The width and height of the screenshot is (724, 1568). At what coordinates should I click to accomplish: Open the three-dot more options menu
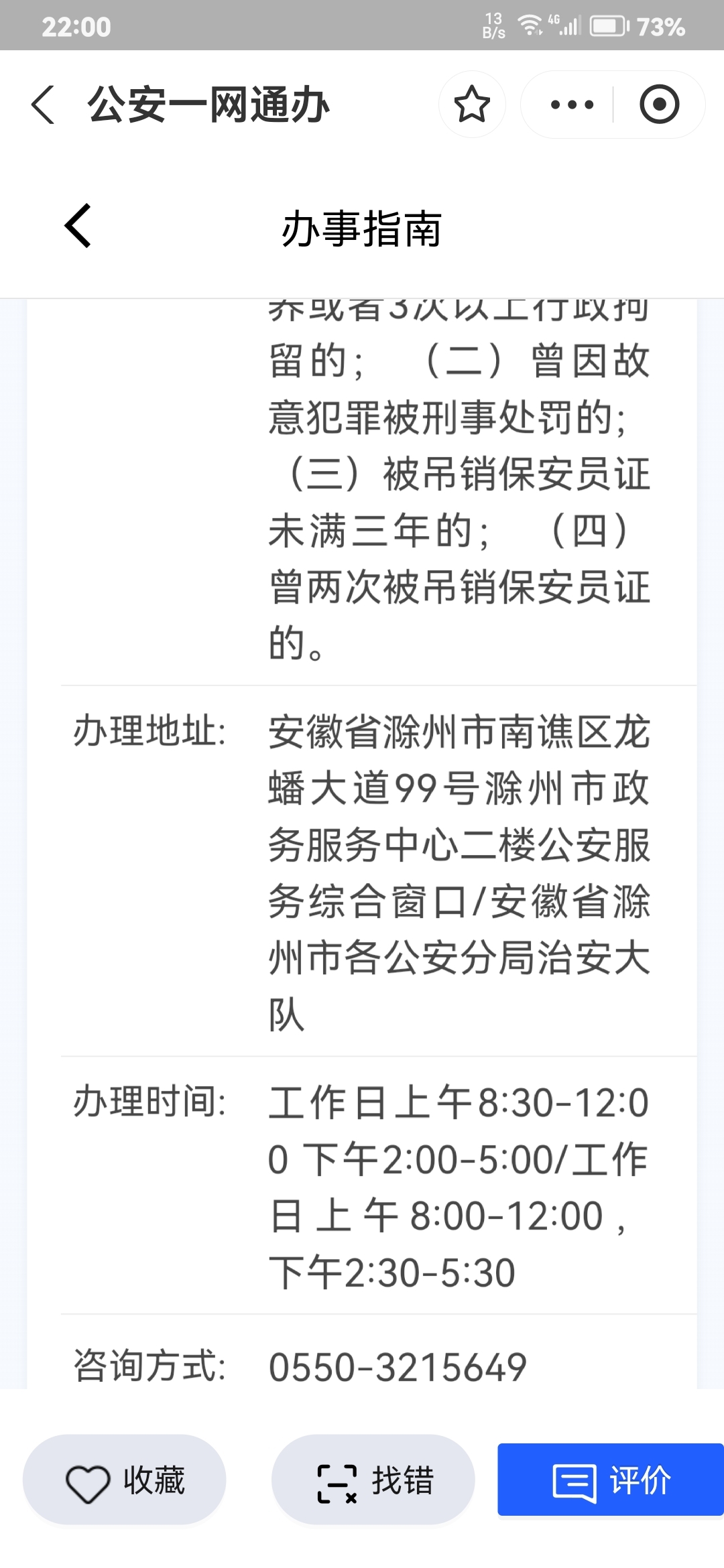pos(571,105)
